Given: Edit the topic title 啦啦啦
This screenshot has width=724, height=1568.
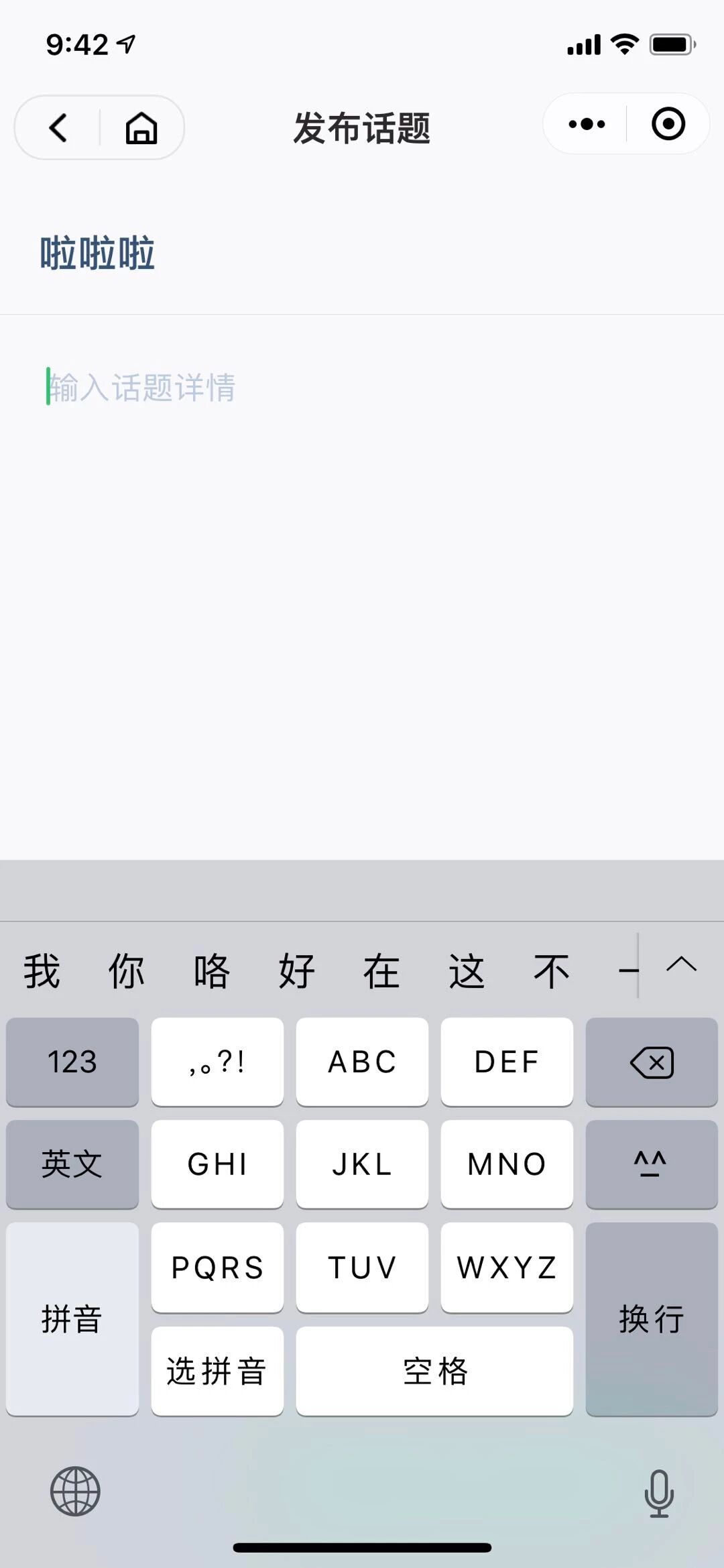Looking at the screenshot, I should (98, 254).
